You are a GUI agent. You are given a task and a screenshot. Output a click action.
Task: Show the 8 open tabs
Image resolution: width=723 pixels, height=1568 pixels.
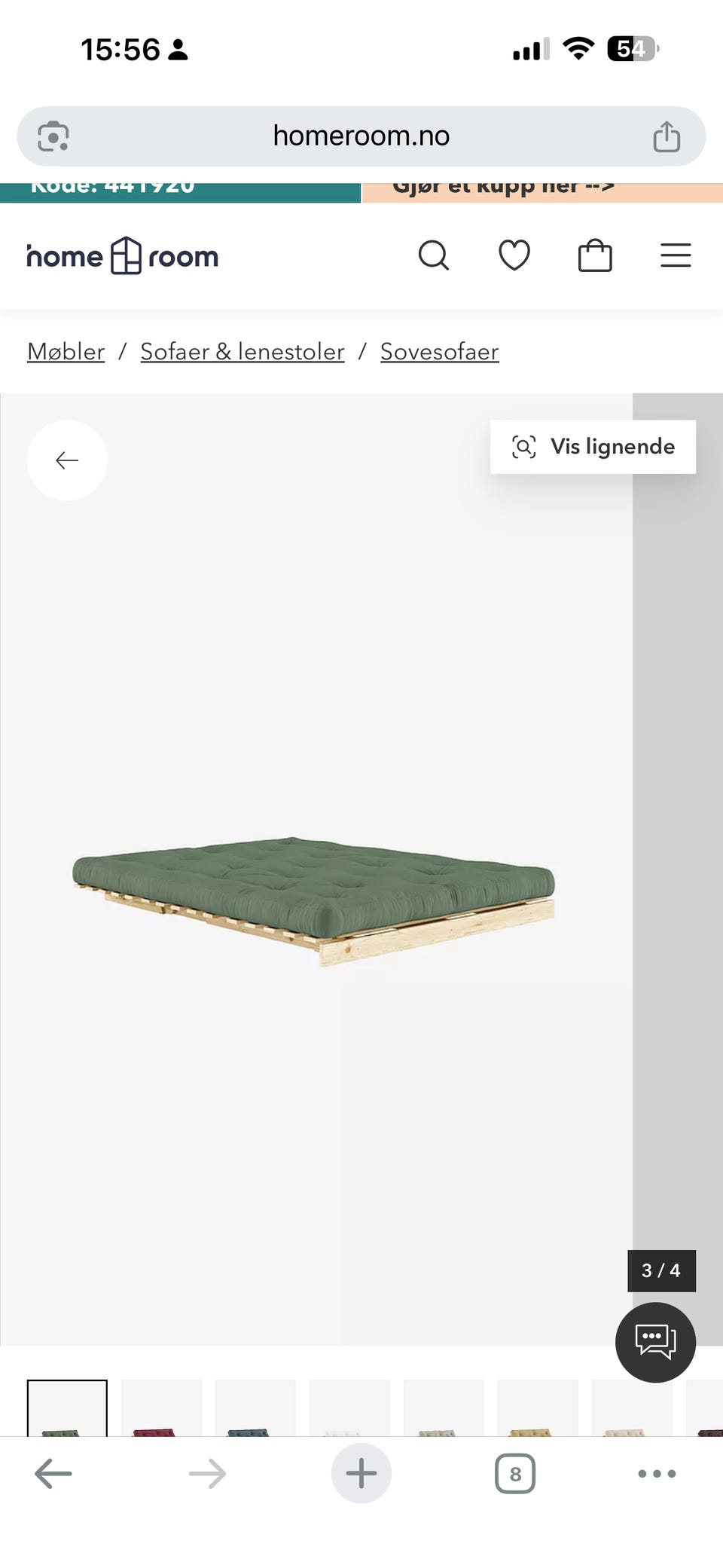[x=515, y=1473]
